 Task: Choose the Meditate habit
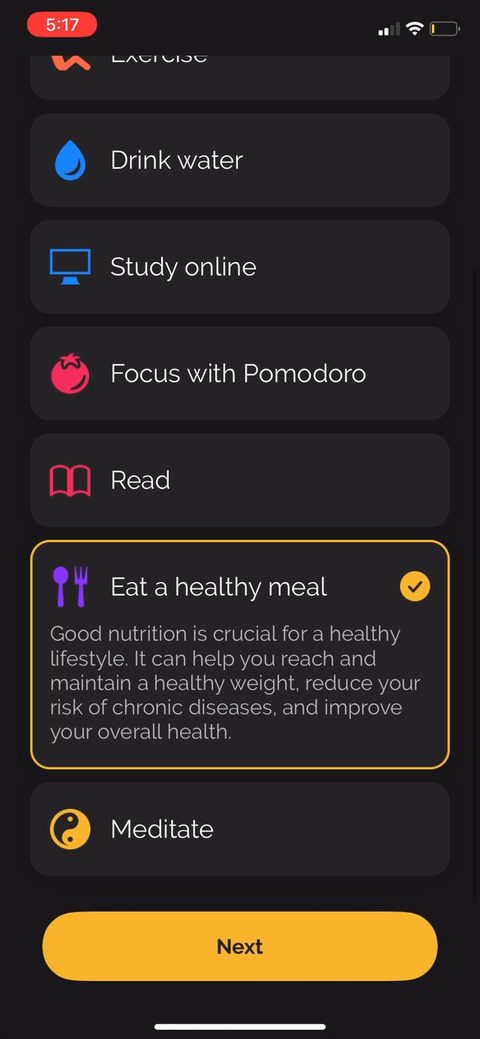tap(240, 829)
